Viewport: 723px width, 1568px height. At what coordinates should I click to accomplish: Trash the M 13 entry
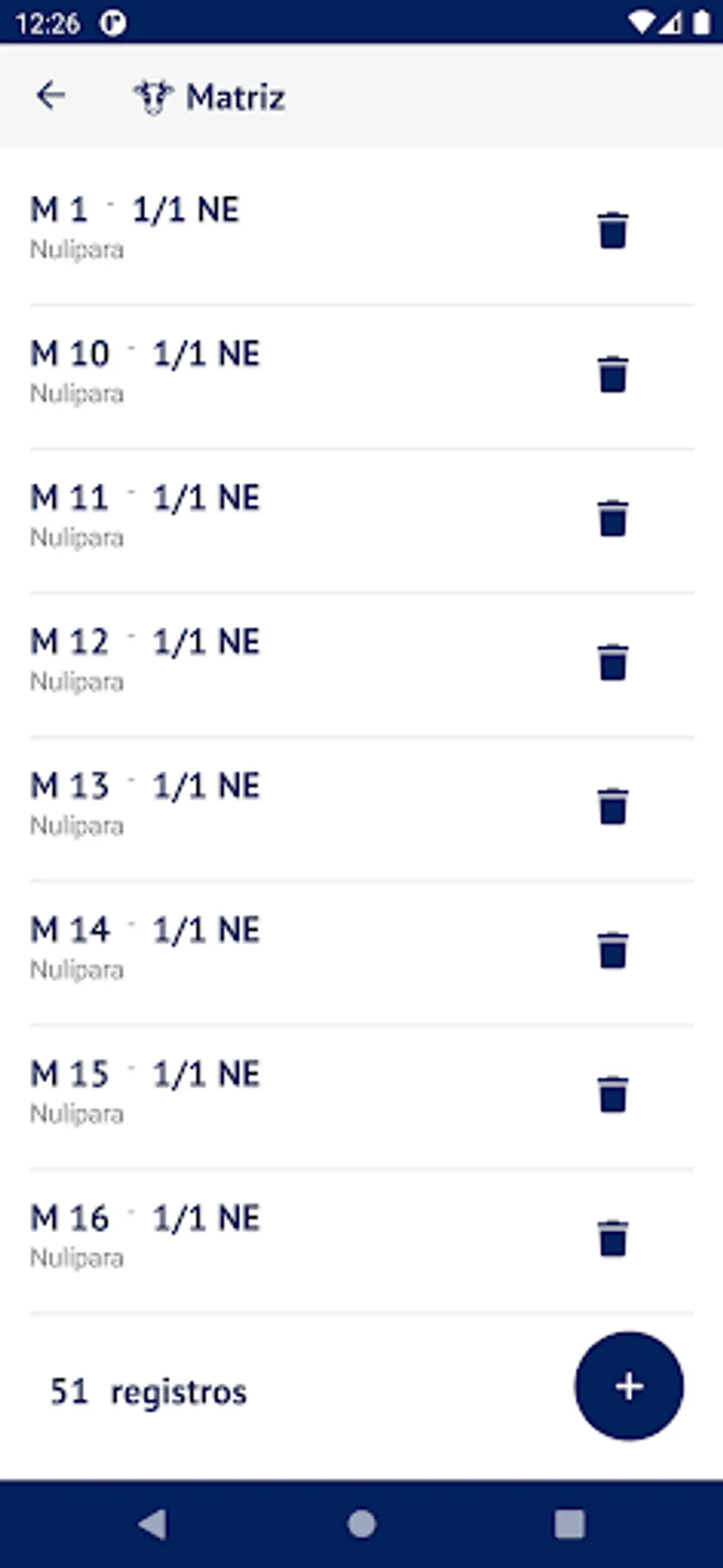pos(612,806)
